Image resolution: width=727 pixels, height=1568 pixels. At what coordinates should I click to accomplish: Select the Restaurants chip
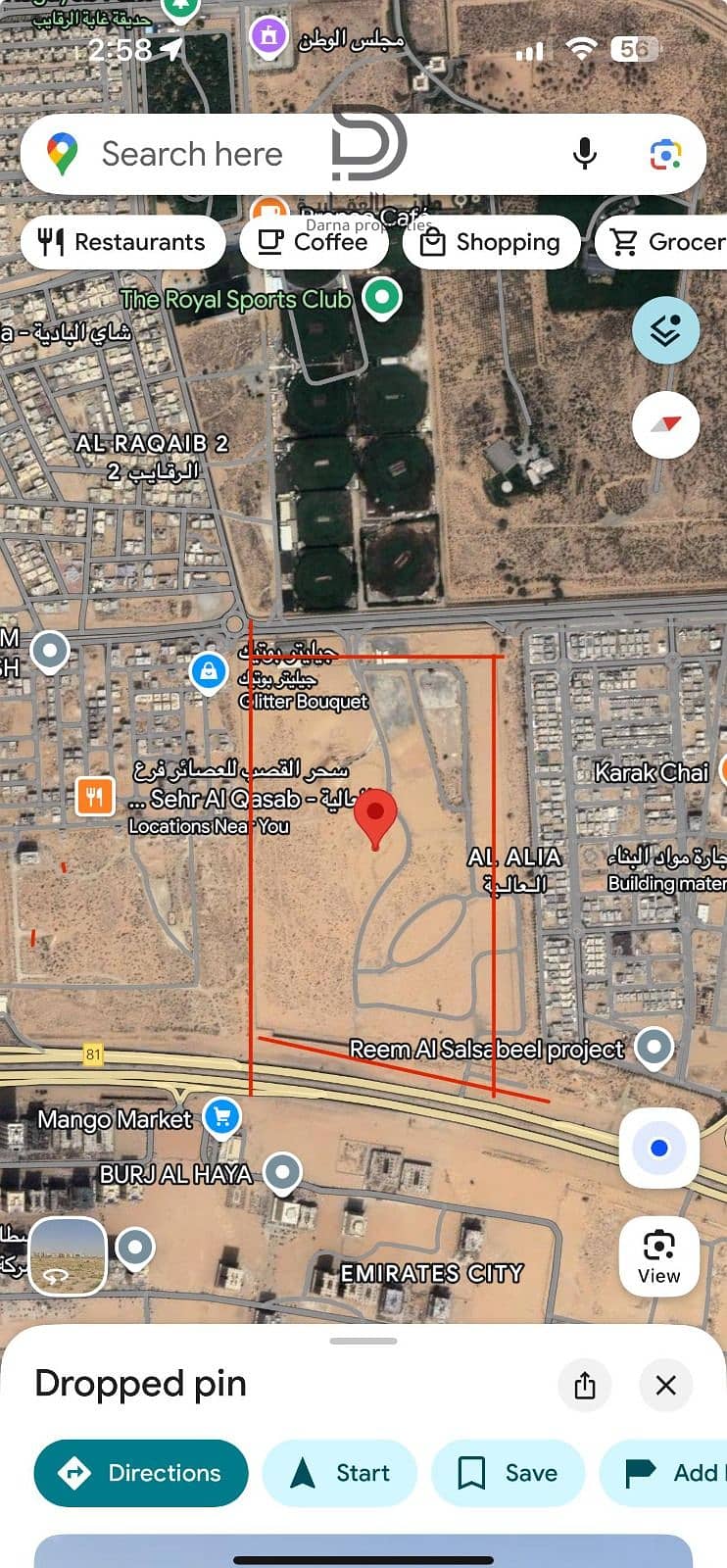tap(122, 242)
